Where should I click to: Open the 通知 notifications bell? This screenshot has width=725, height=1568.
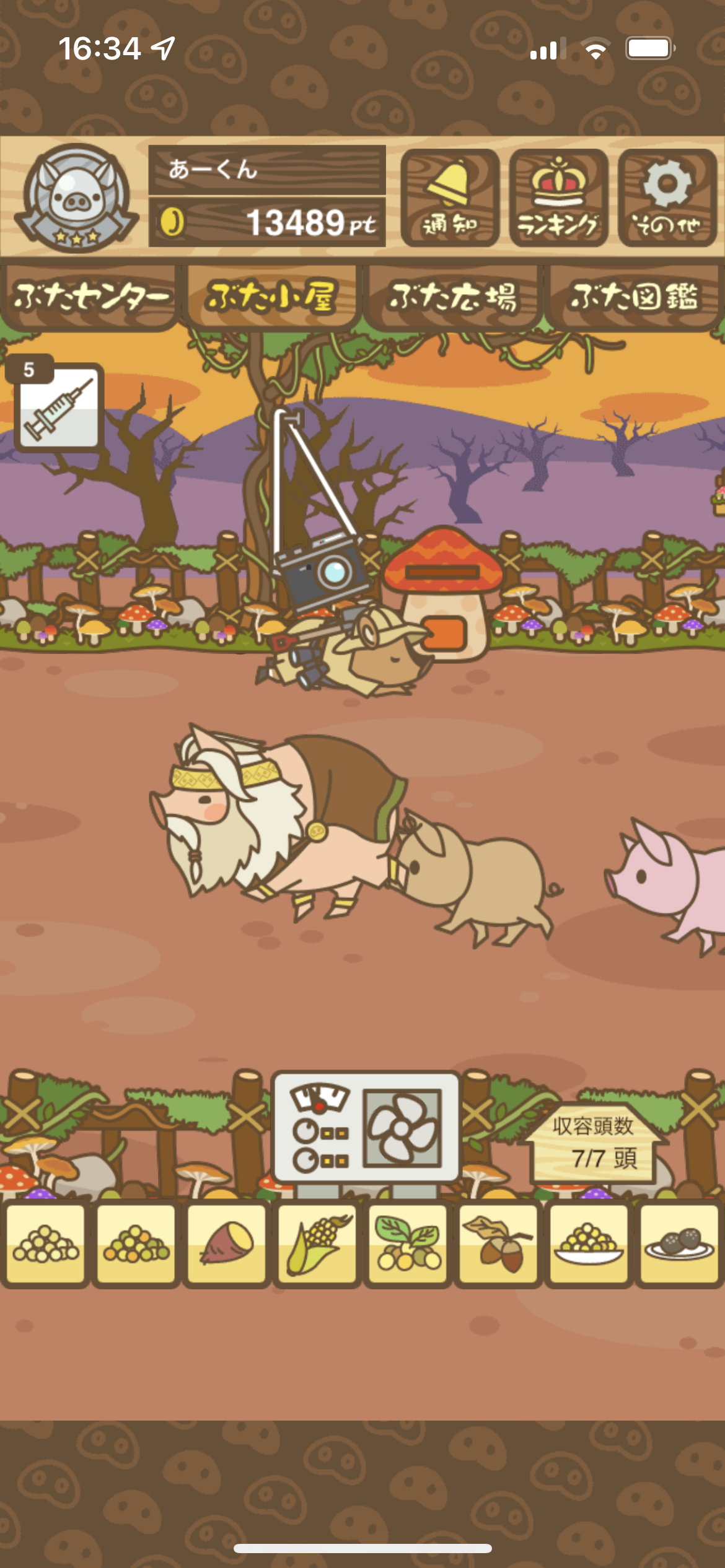click(x=450, y=198)
